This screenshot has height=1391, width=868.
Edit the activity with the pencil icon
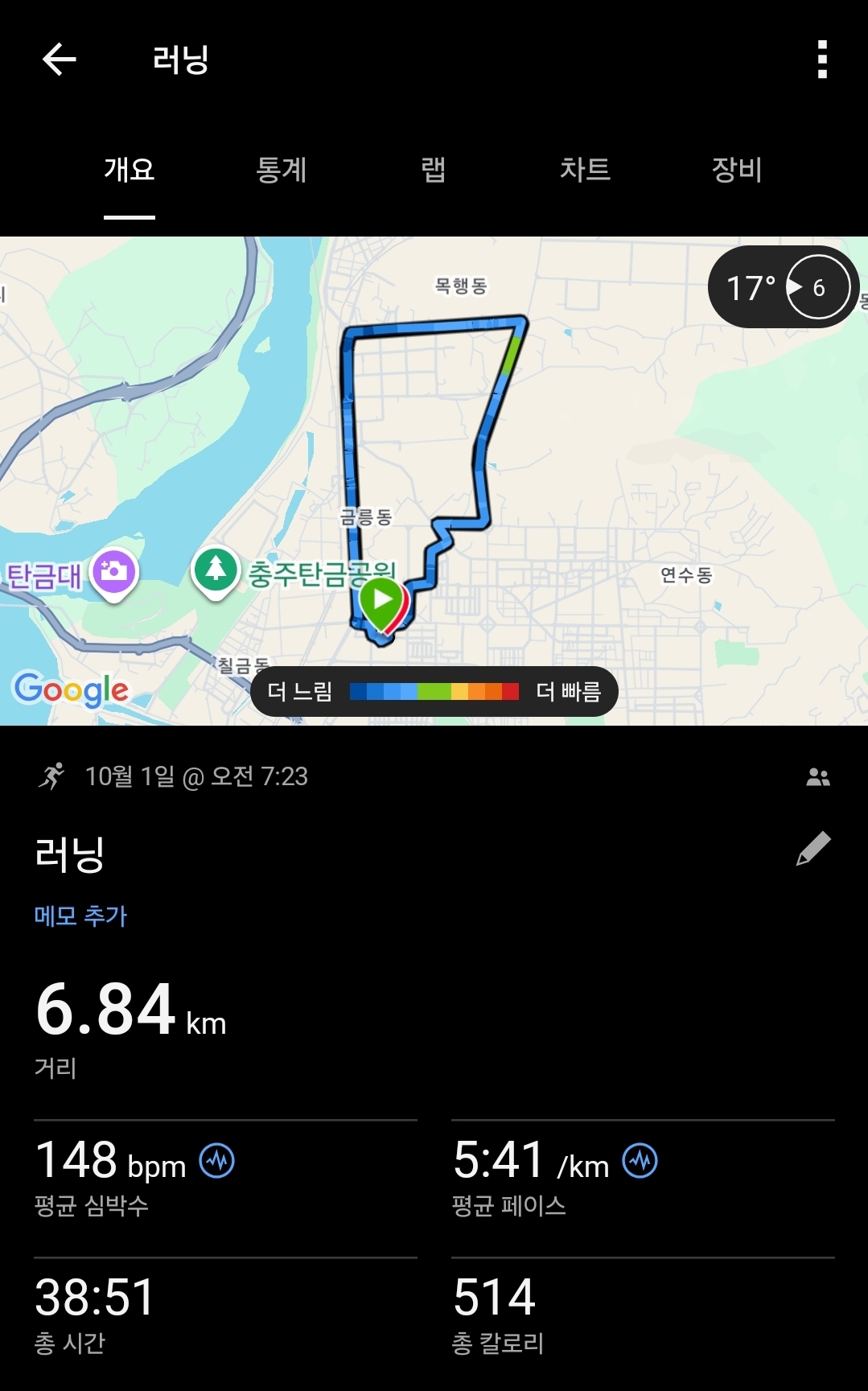[812, 850]
